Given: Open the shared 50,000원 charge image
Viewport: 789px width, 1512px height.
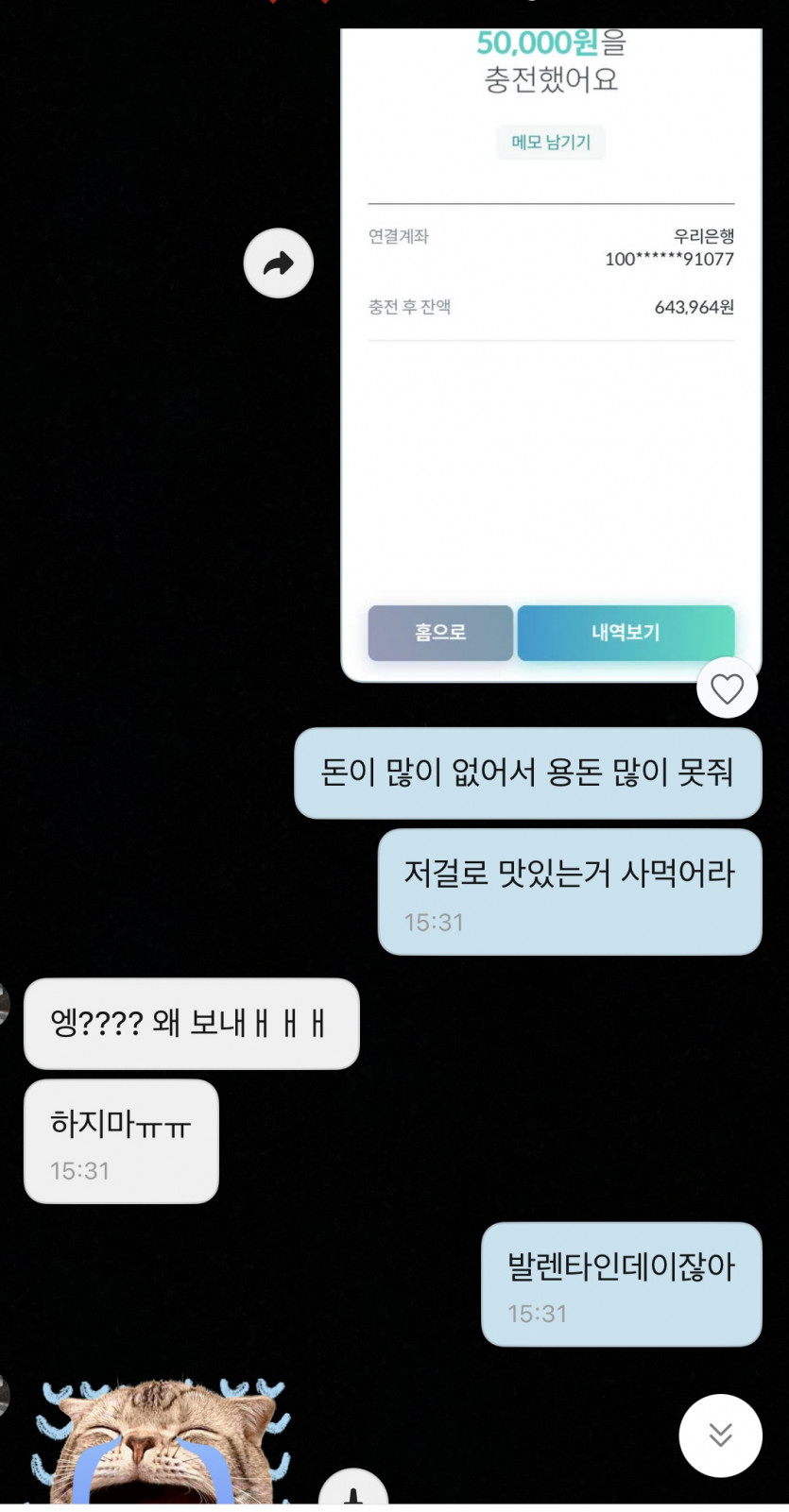Looking at the screenshot, I should (x=550, y=425).
